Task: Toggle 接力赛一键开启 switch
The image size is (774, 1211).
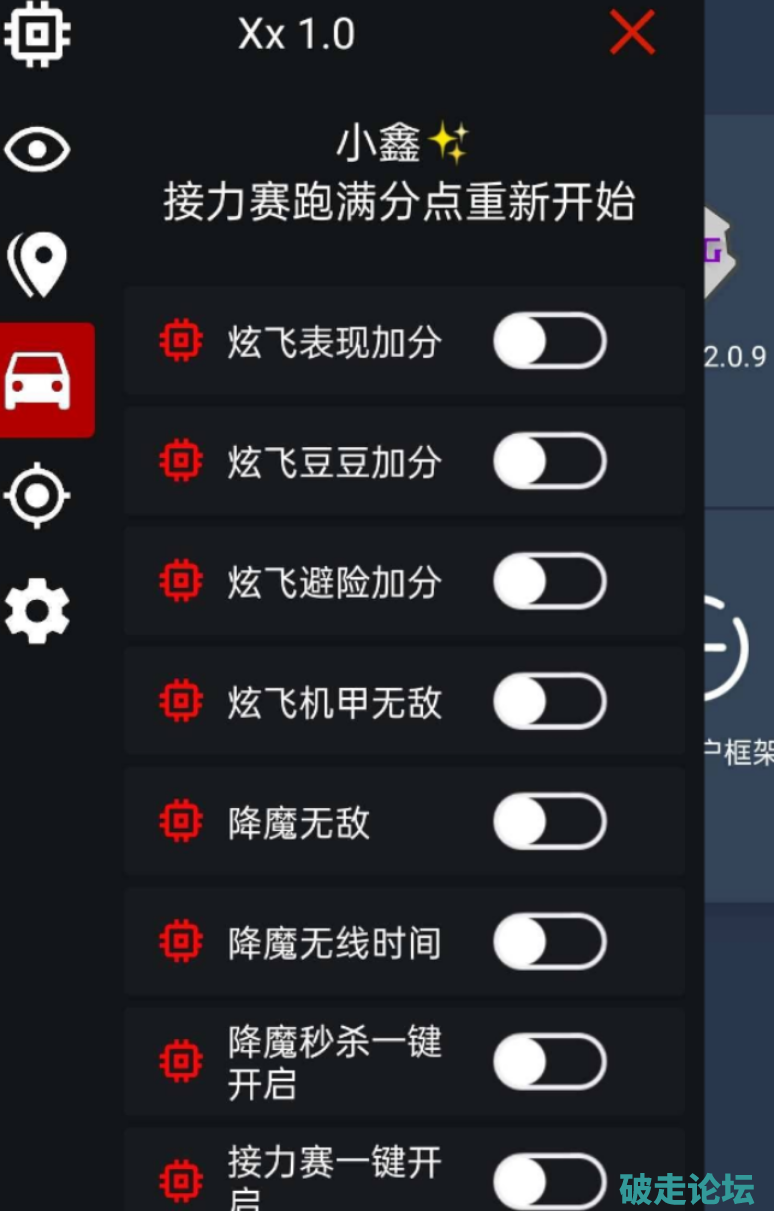Action: pyautogui.click(x=549, y=1180)
